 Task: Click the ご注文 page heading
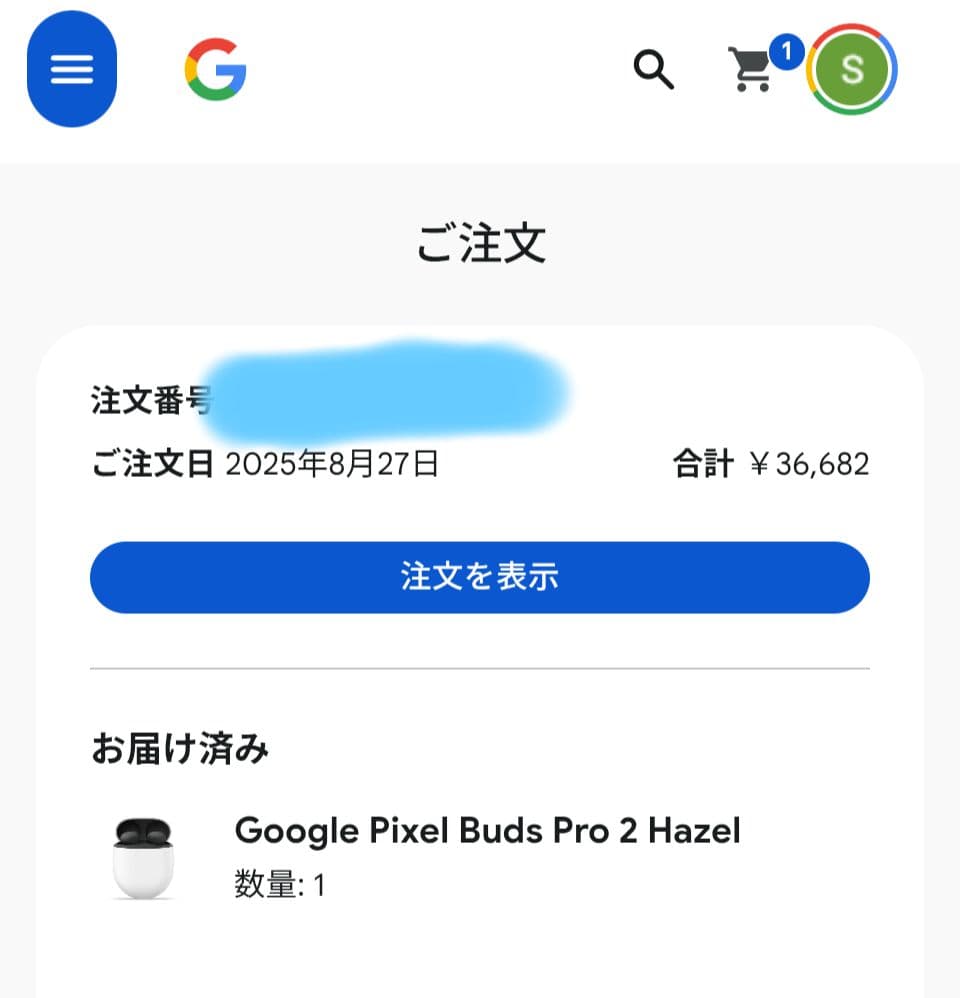click(479, 240)
